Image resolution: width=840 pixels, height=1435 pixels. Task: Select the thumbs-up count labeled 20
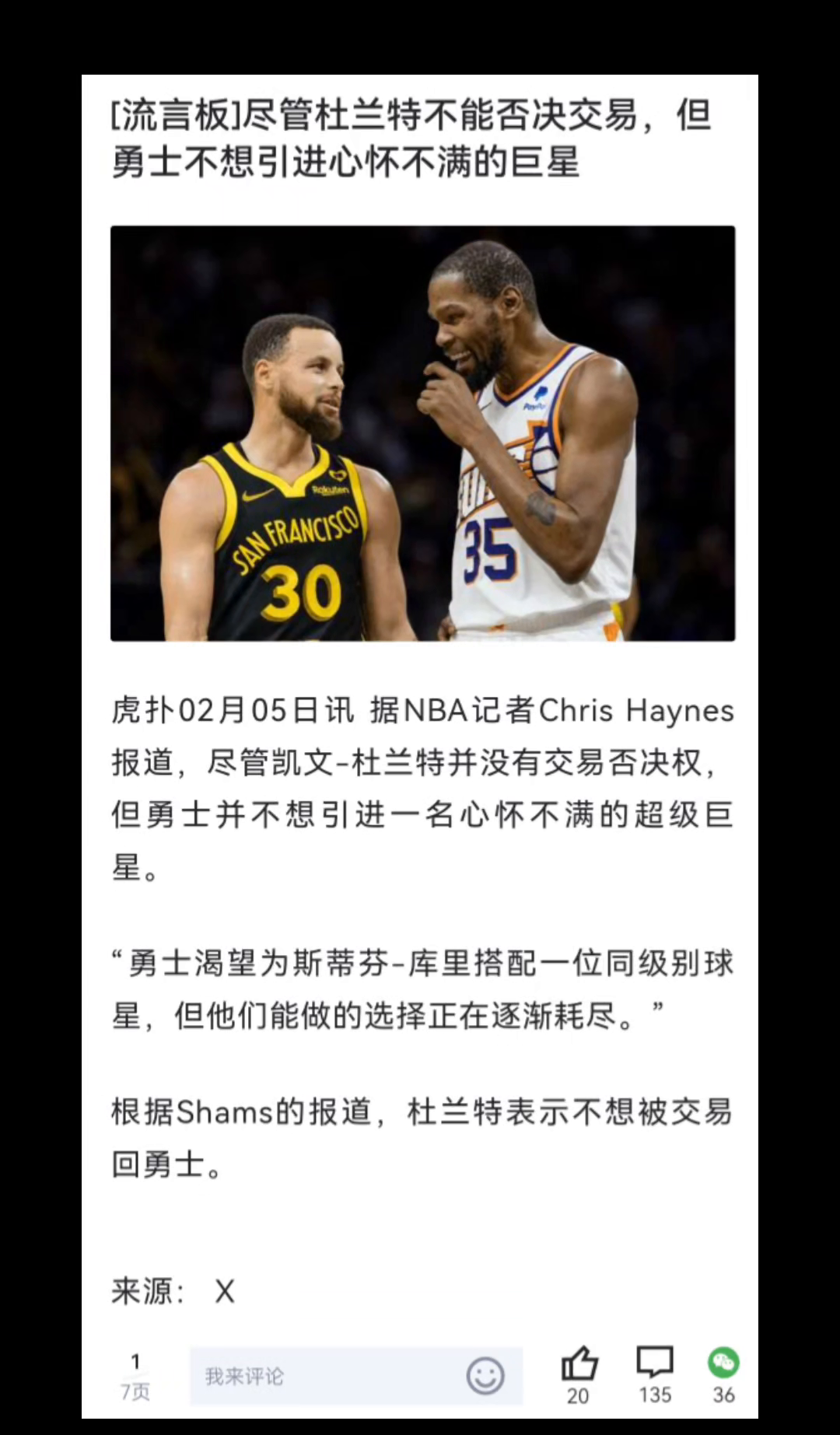(x=579, y=1394)
